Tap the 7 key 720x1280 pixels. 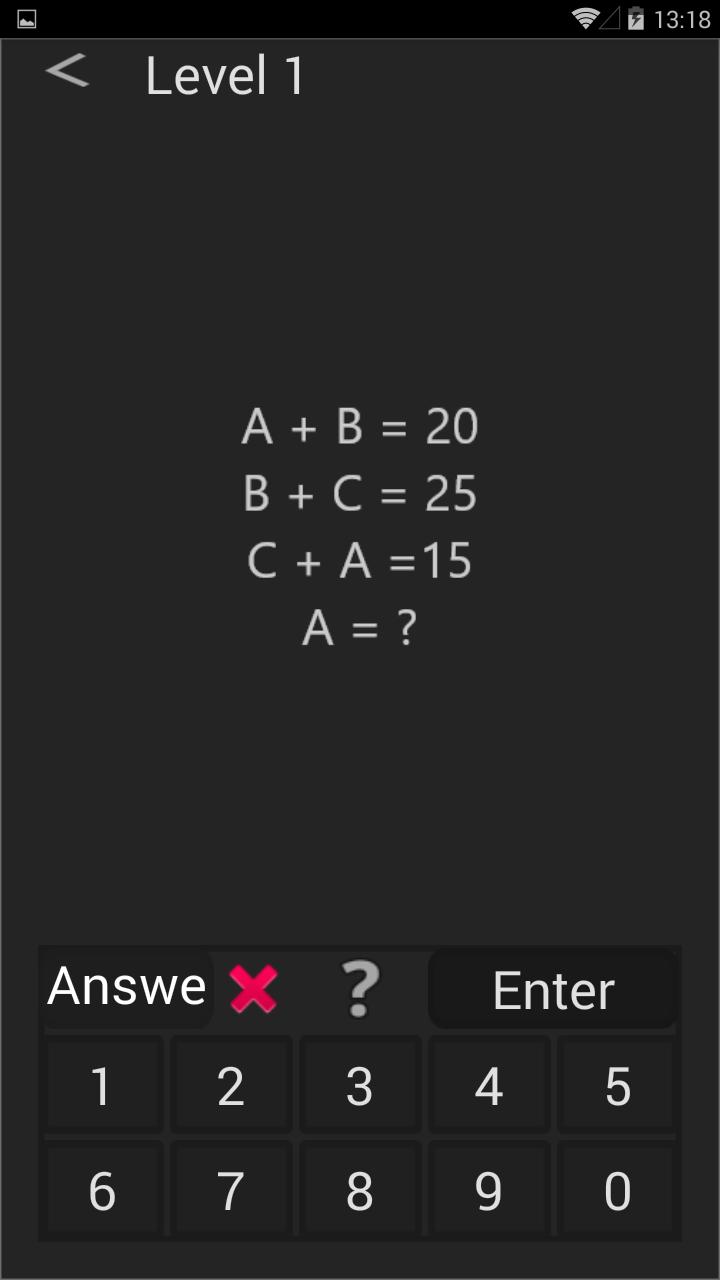coord(231,1190)
